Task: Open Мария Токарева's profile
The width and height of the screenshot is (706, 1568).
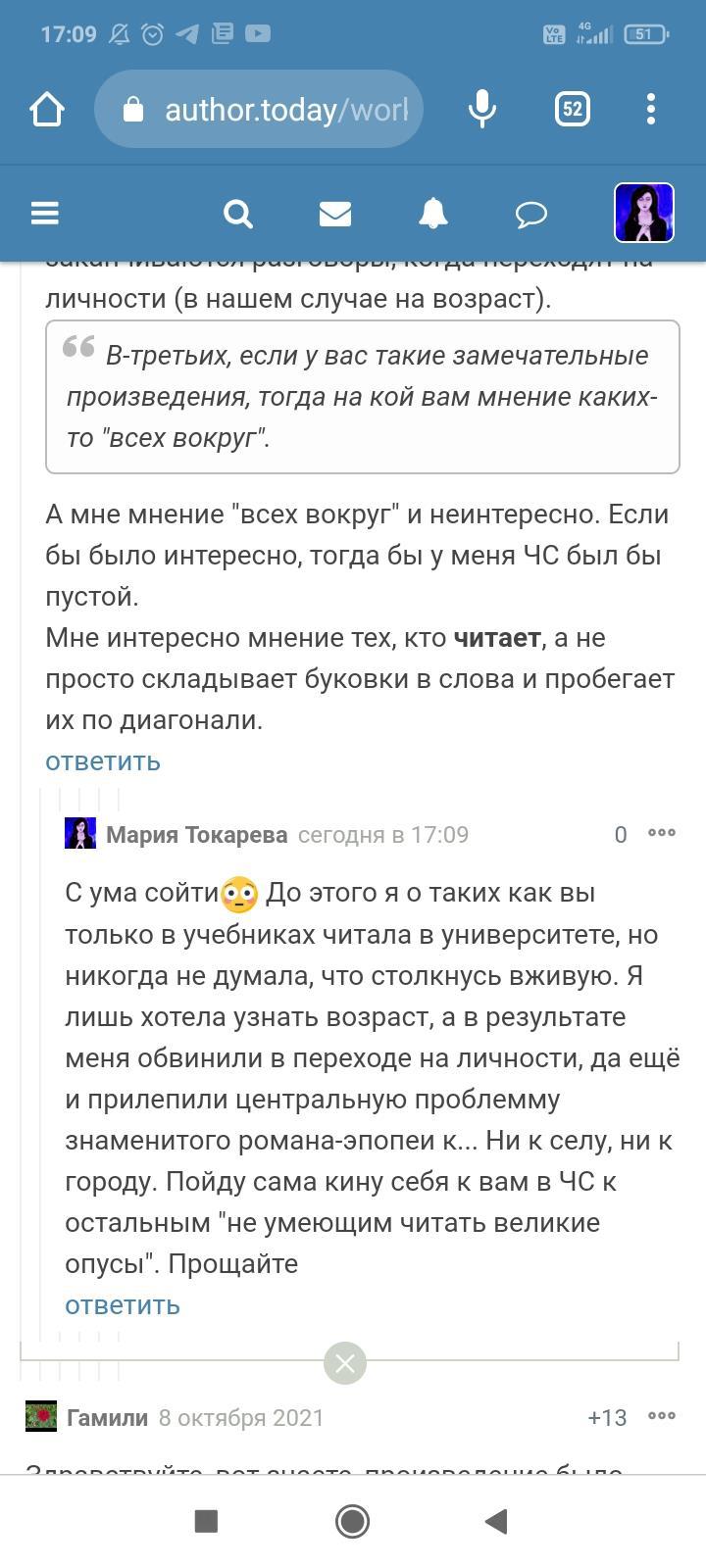Action: click(x=196, y=835)
